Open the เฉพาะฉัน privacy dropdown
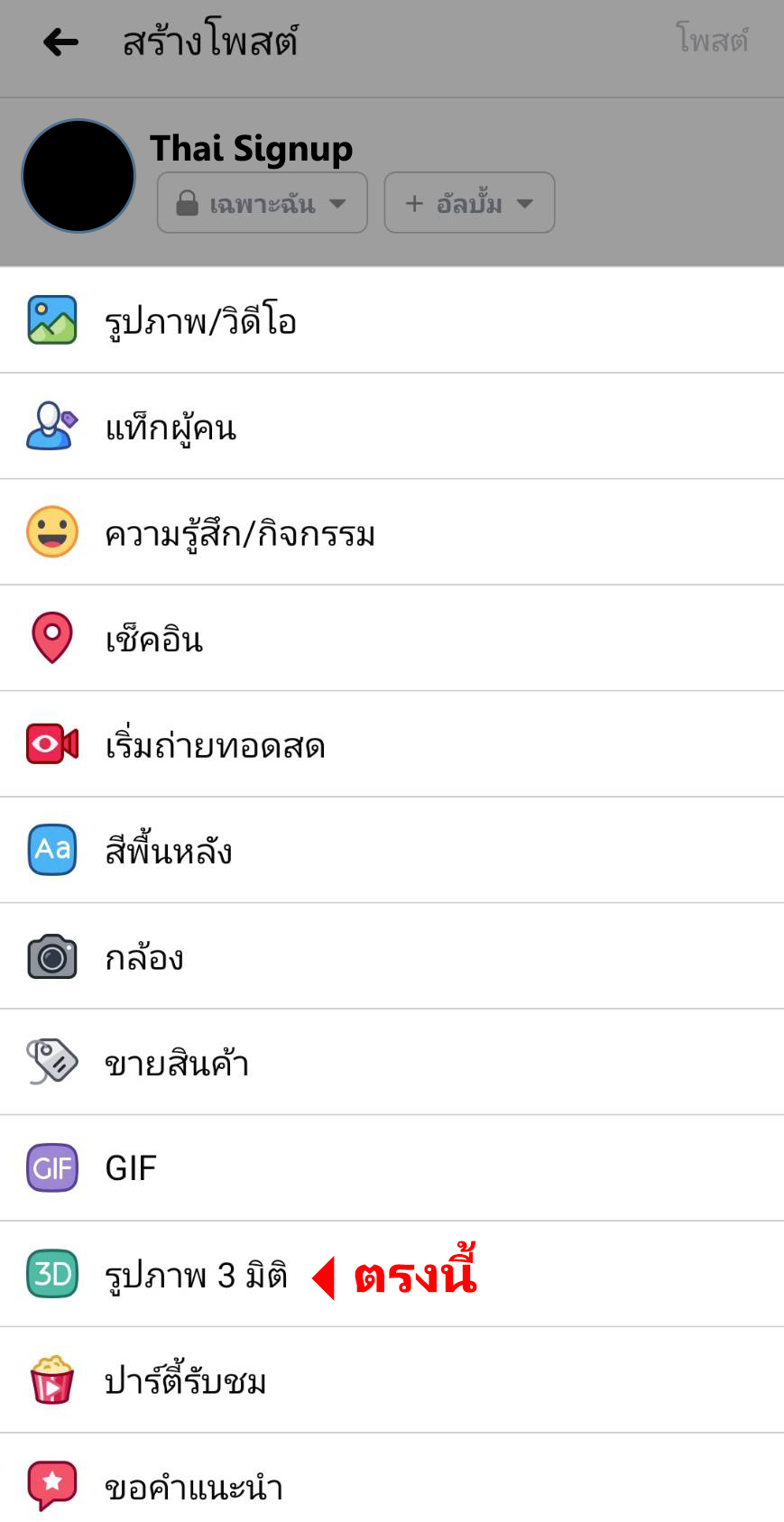 pyautogui.click(x=262, y=203)
